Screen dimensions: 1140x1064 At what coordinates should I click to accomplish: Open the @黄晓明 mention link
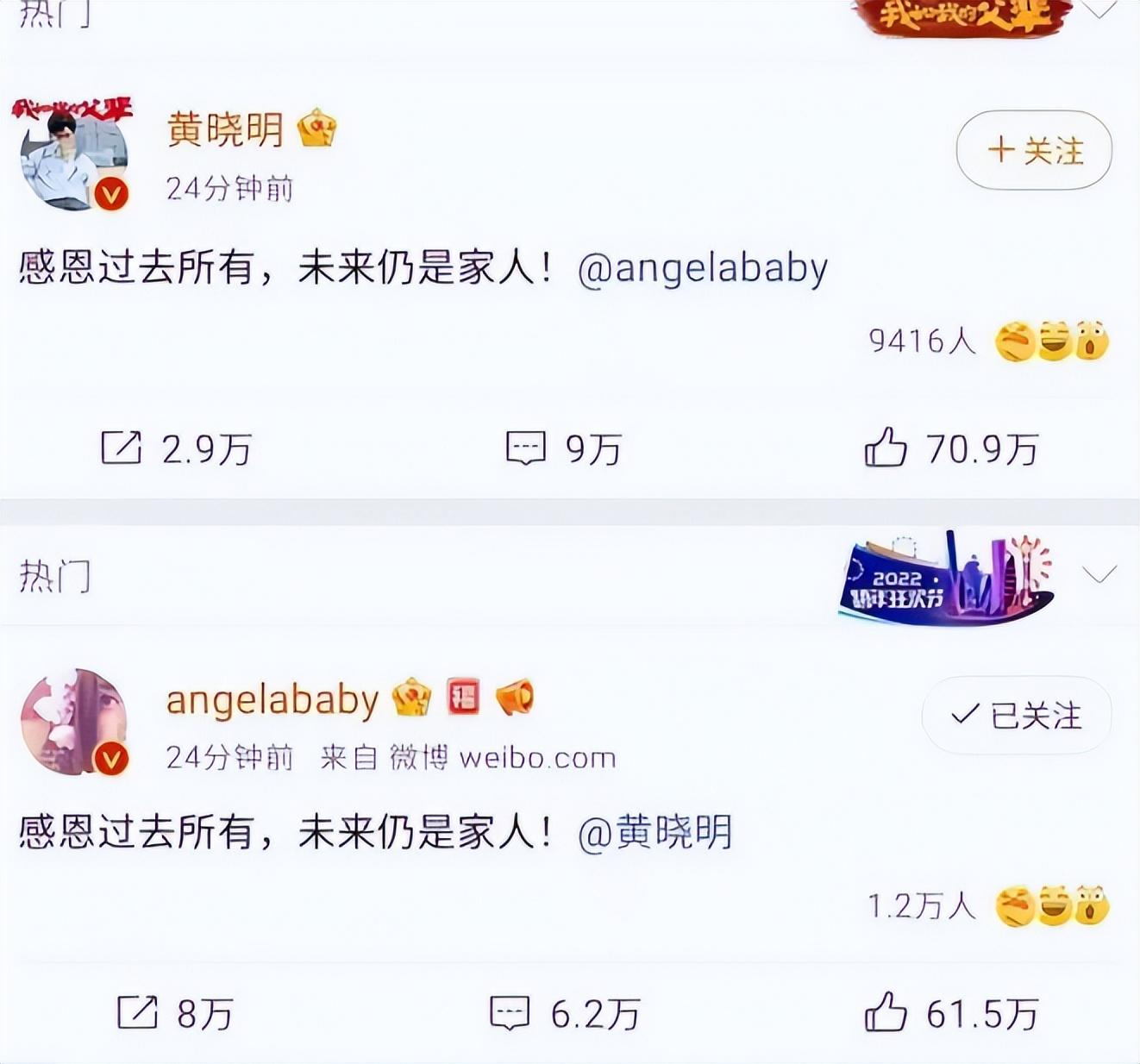pos(655,833)
